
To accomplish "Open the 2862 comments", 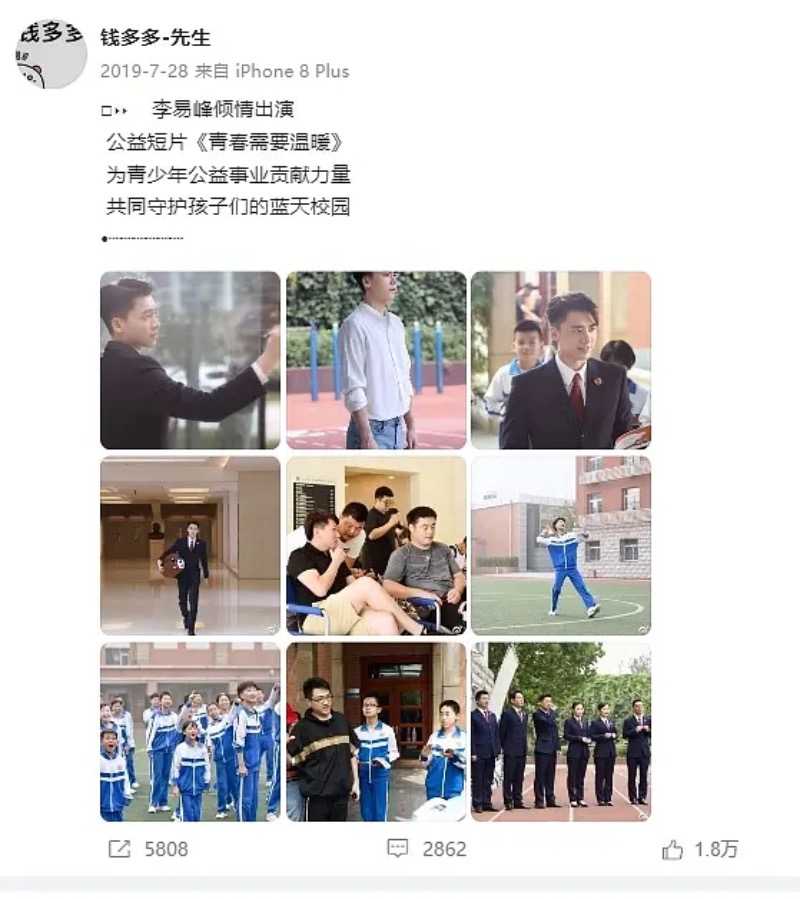I will (x=427, y=849).
